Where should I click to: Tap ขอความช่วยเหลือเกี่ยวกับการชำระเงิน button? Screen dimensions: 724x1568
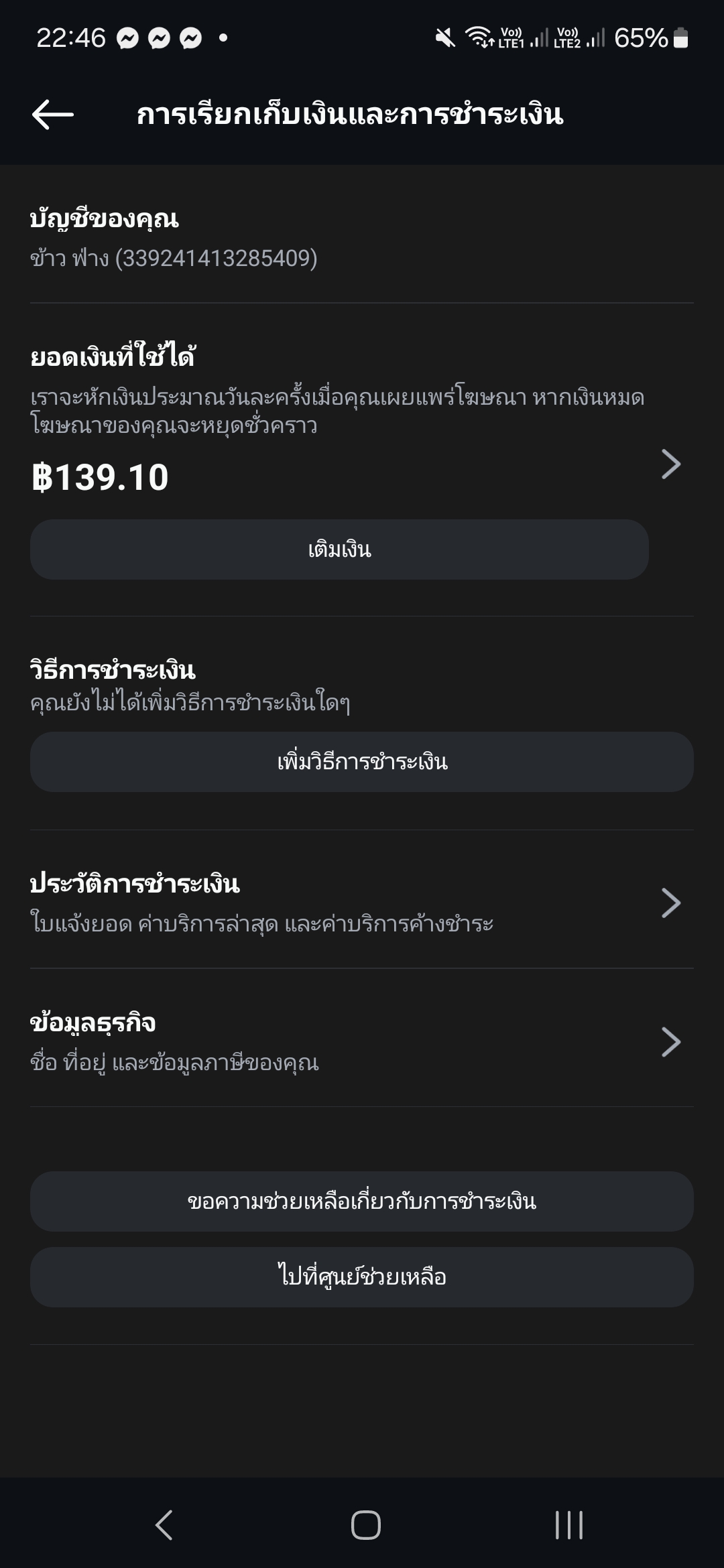click(x=362, y=1201)
